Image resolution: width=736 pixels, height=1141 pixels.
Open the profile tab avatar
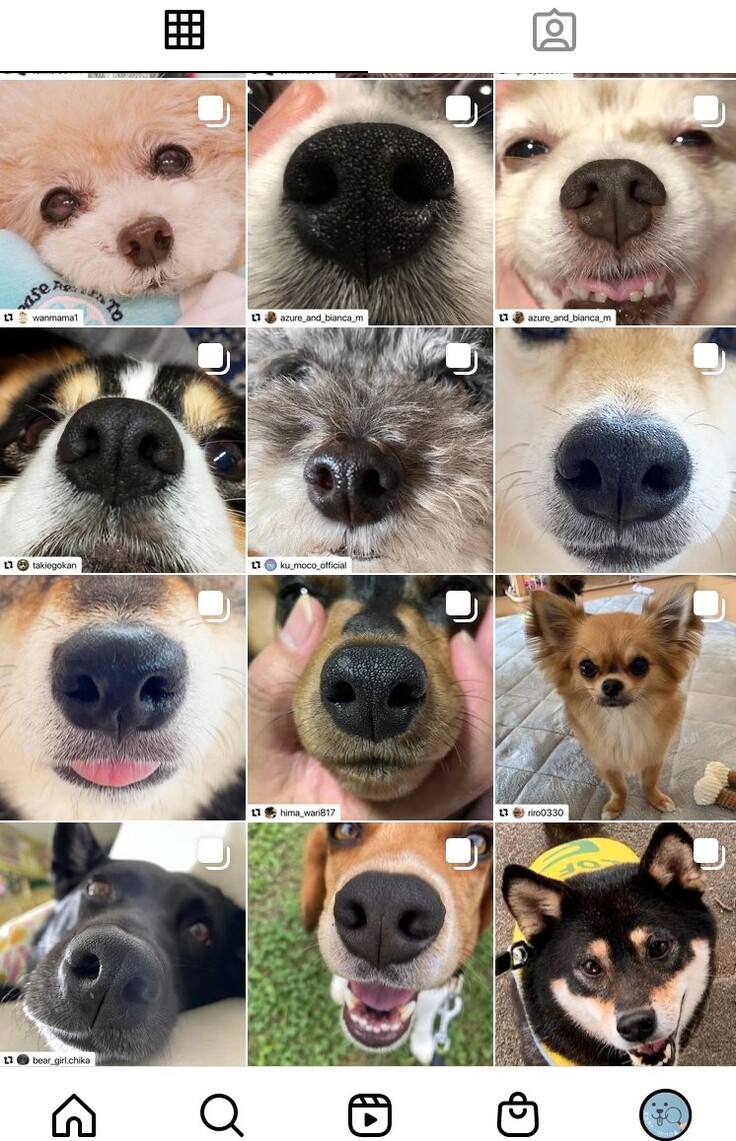click(x=665, y=1114)
